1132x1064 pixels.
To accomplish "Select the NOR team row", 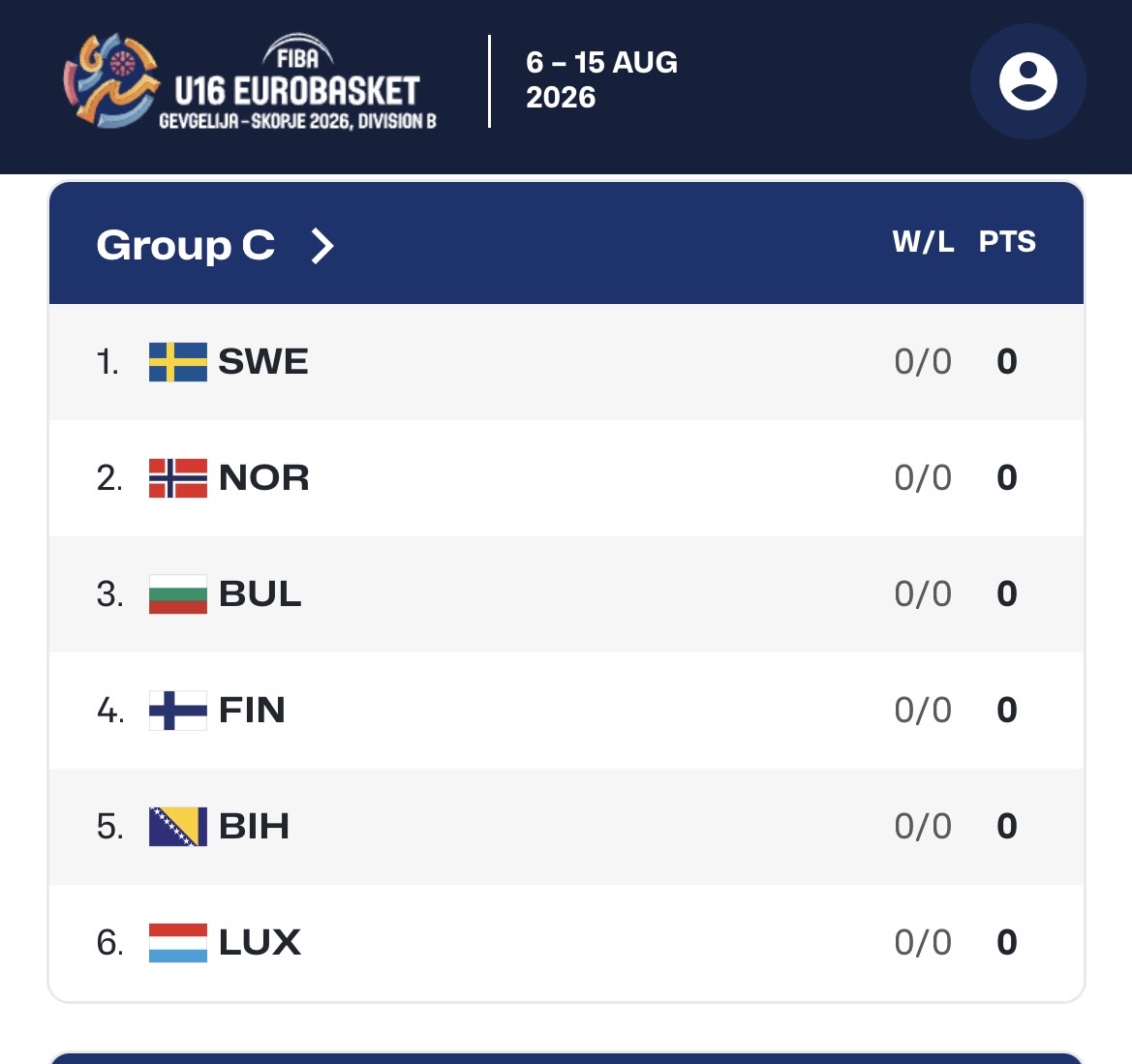I will (566, 478).
